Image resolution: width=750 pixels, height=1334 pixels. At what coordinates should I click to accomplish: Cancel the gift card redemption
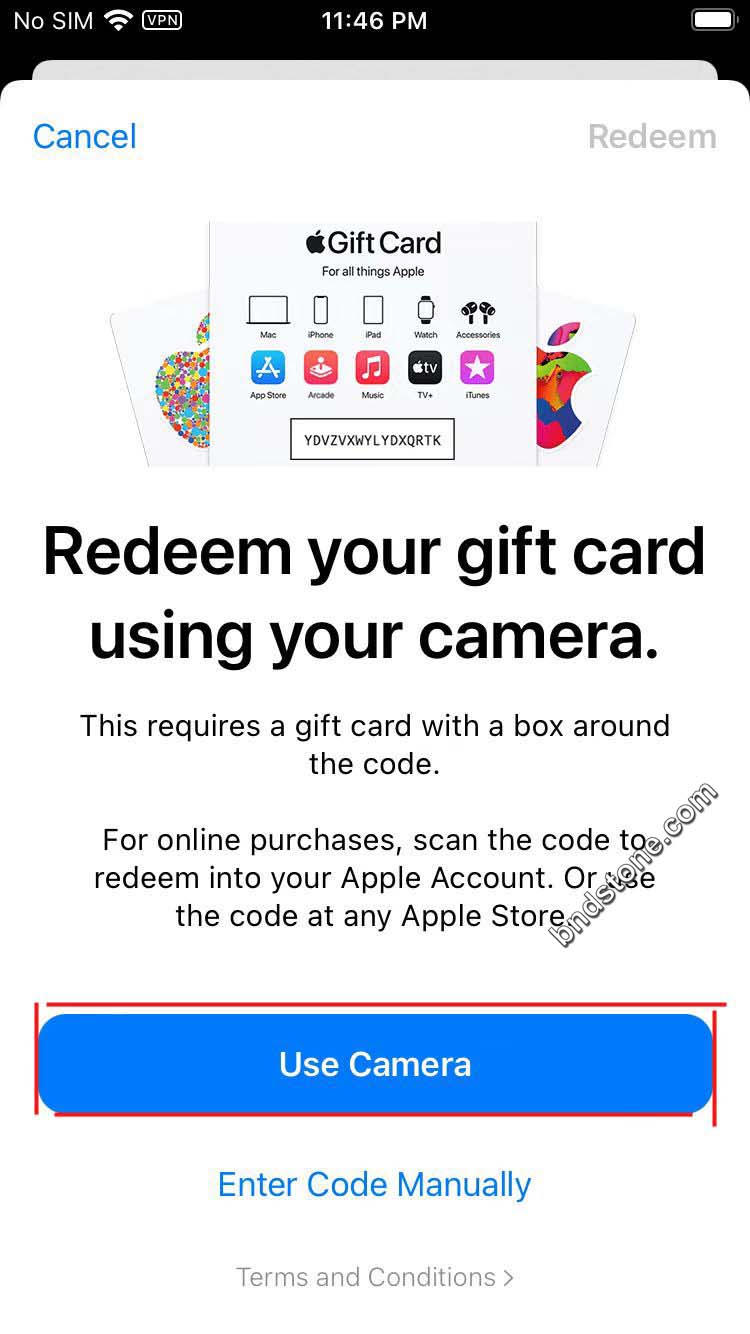pos(85,137)
